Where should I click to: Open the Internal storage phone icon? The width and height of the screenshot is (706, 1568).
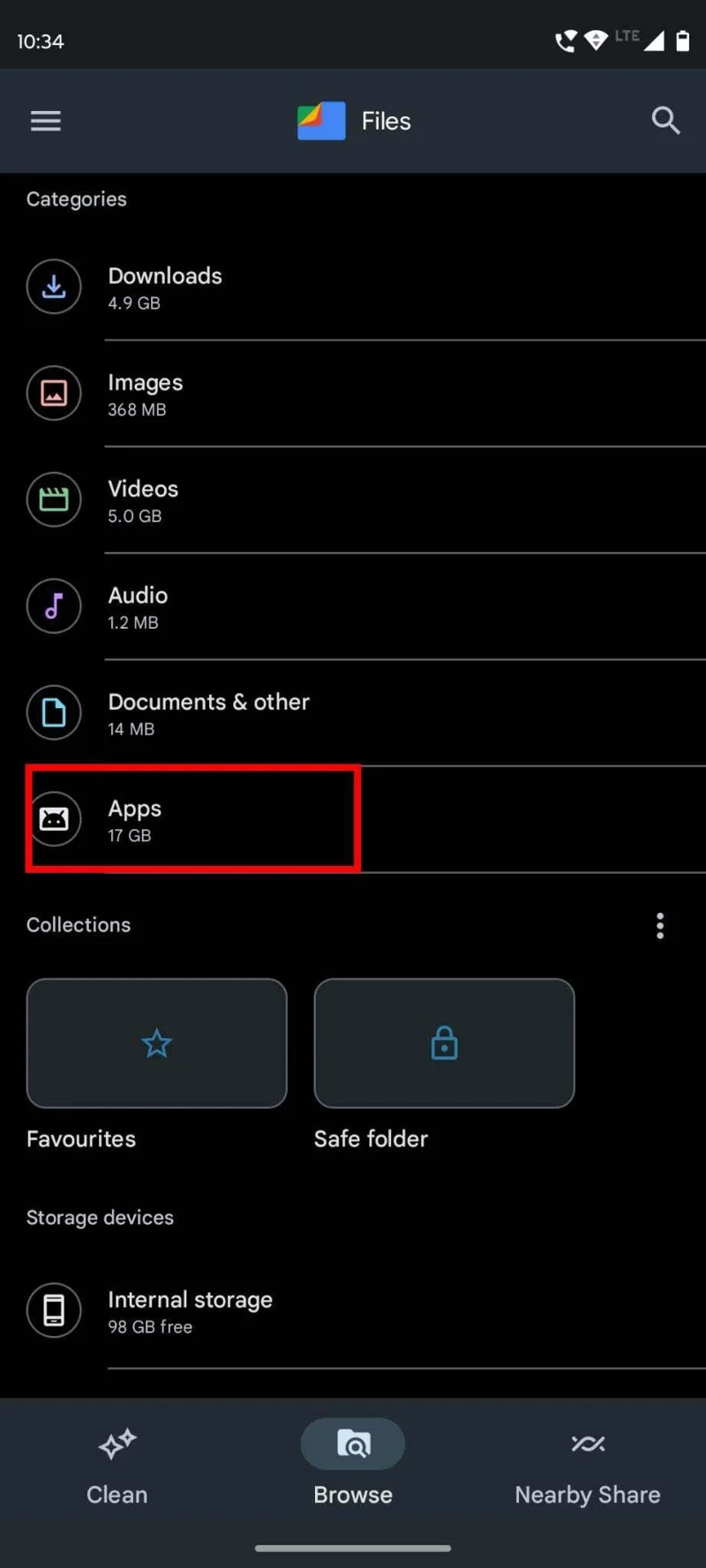54,1310
